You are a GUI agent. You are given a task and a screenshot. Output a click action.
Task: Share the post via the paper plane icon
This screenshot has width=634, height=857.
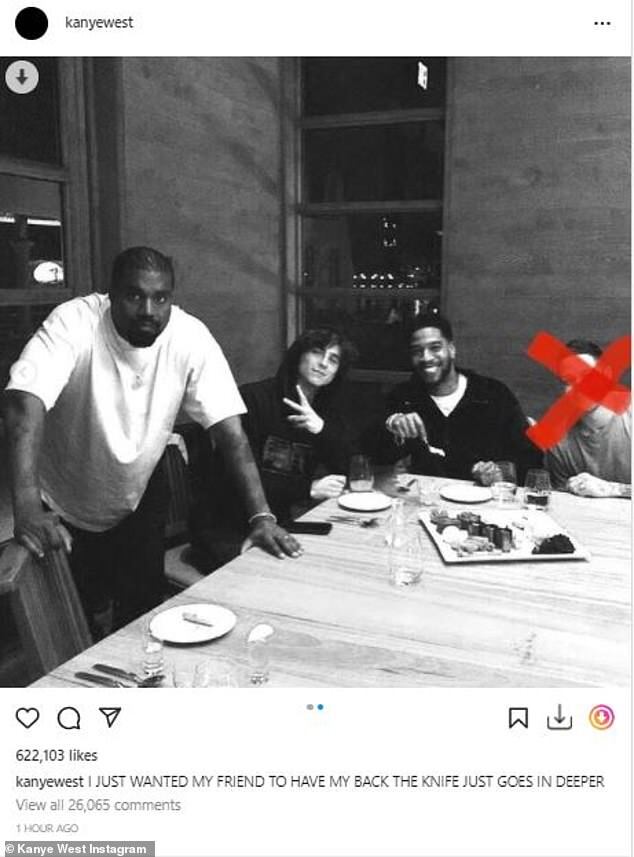pos(110,717)
